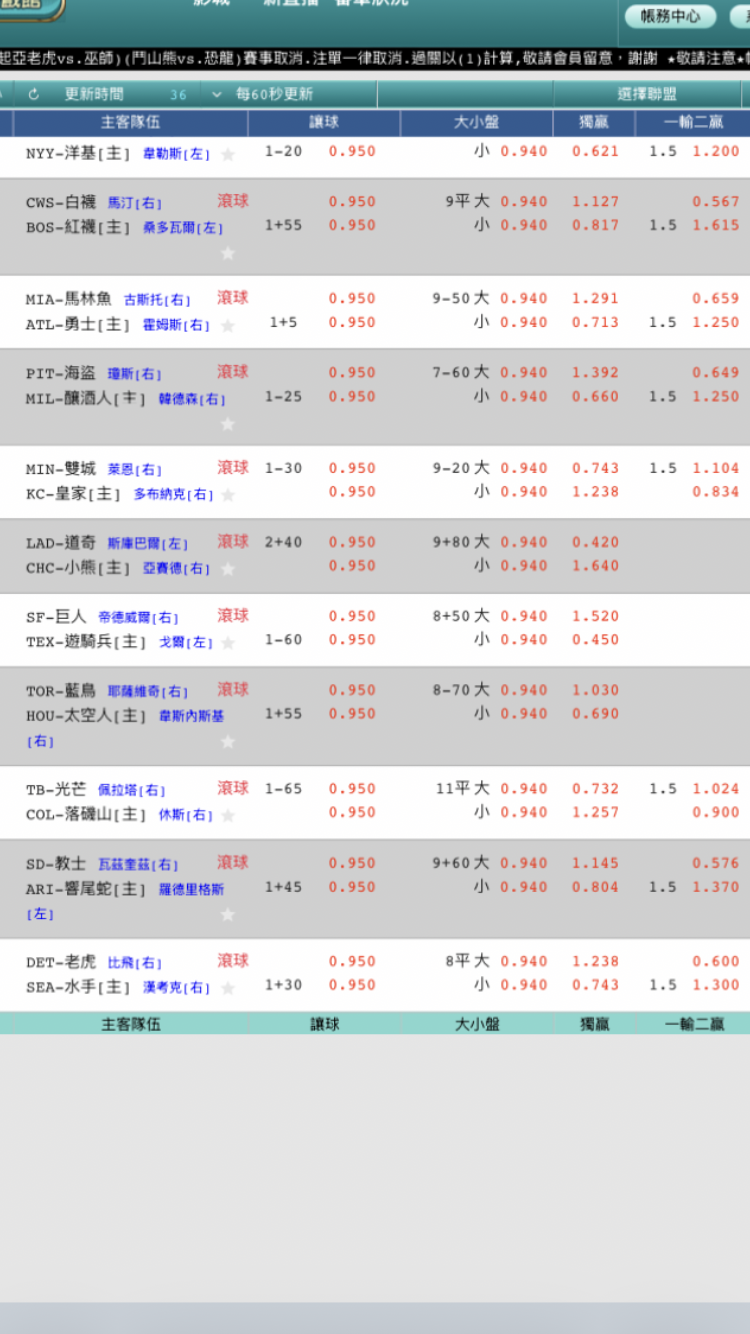This screenshot has width=750, height=1334.
Task: Choose 1.640 moneyline odds for CHC-小熊
Action: click(595, 565)
